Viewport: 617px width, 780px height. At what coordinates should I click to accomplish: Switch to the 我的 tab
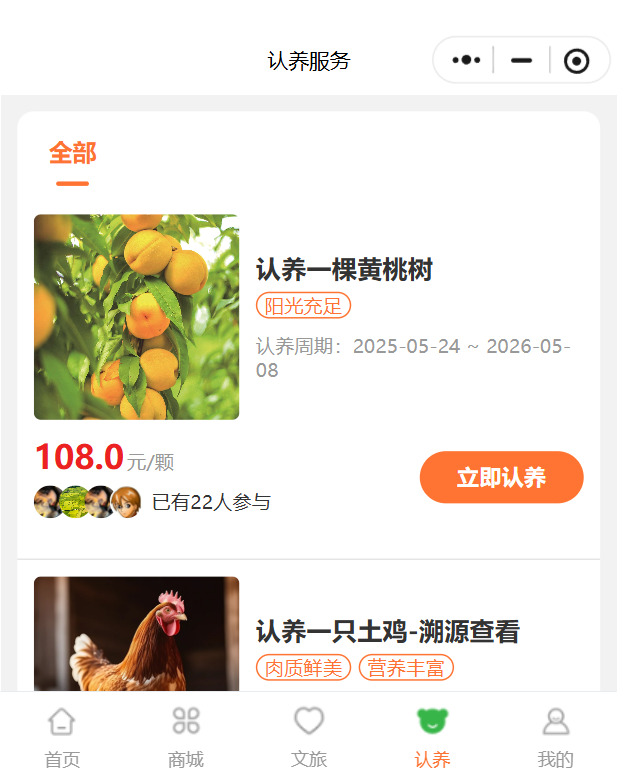(x=555, y=737)
